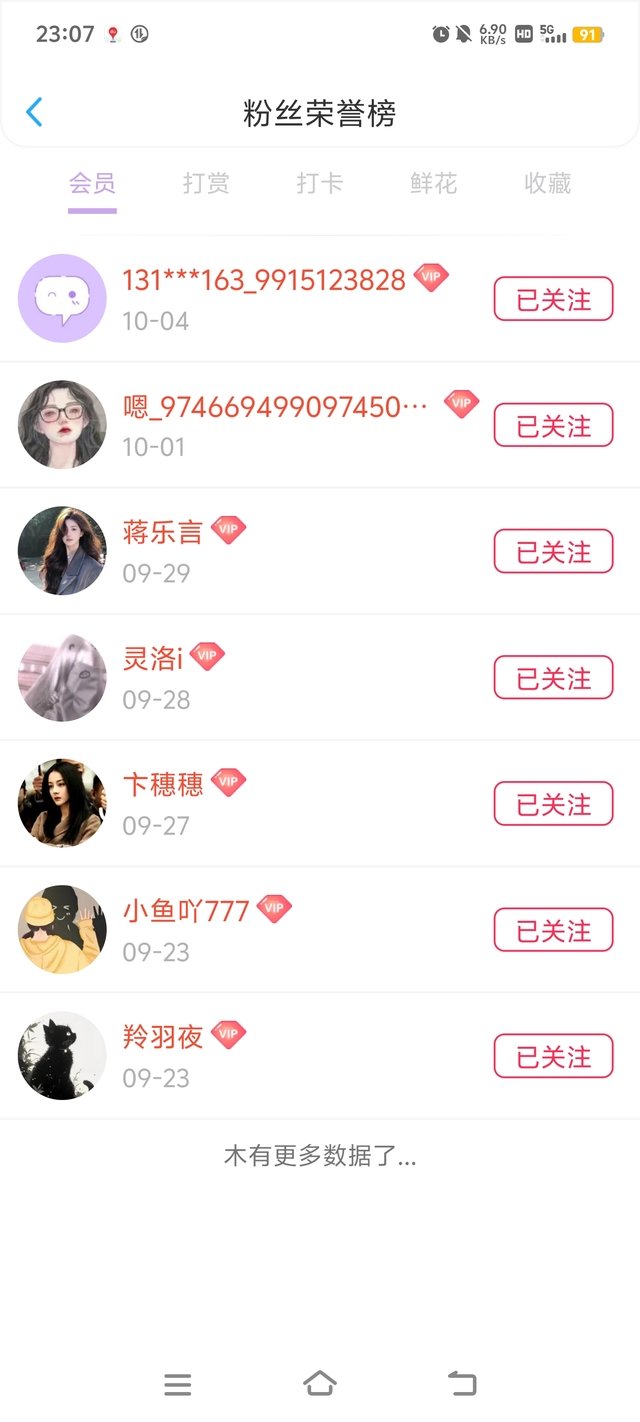The width and height of the screenshot is (640, 1422).
Task: Select the 会员 tab
Action: tap(92, 183)
